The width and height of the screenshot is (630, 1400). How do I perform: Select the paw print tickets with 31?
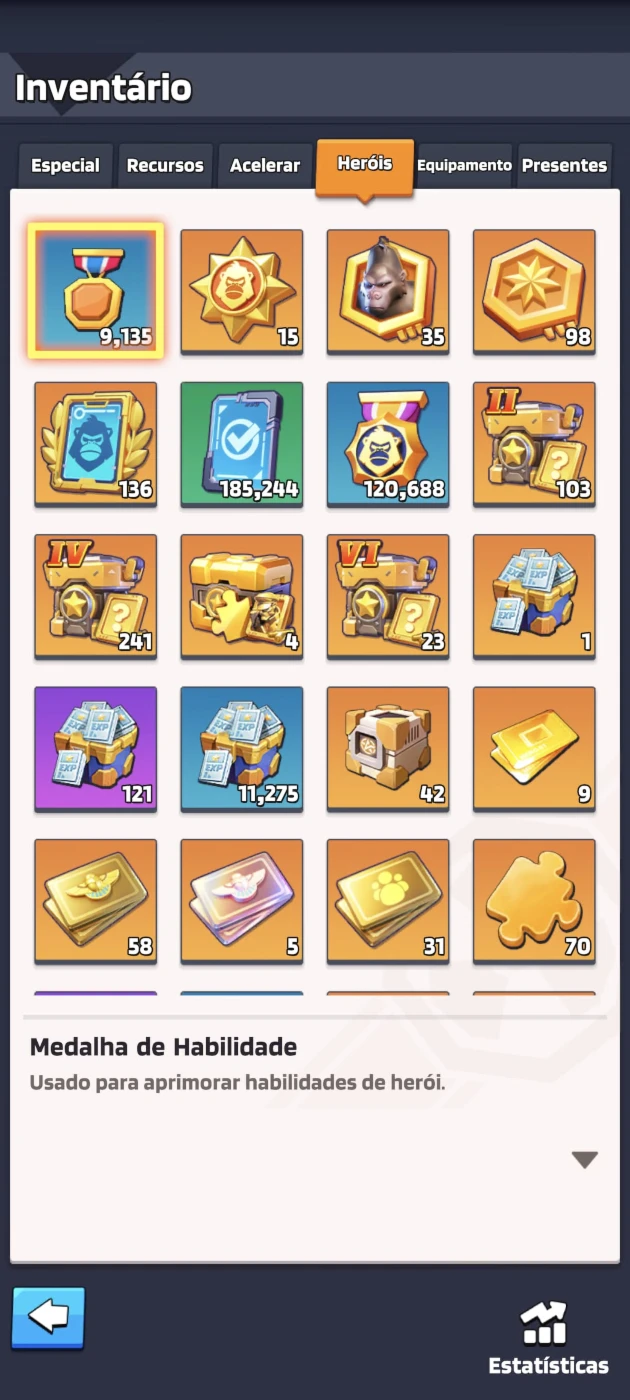tap(388, 901)
